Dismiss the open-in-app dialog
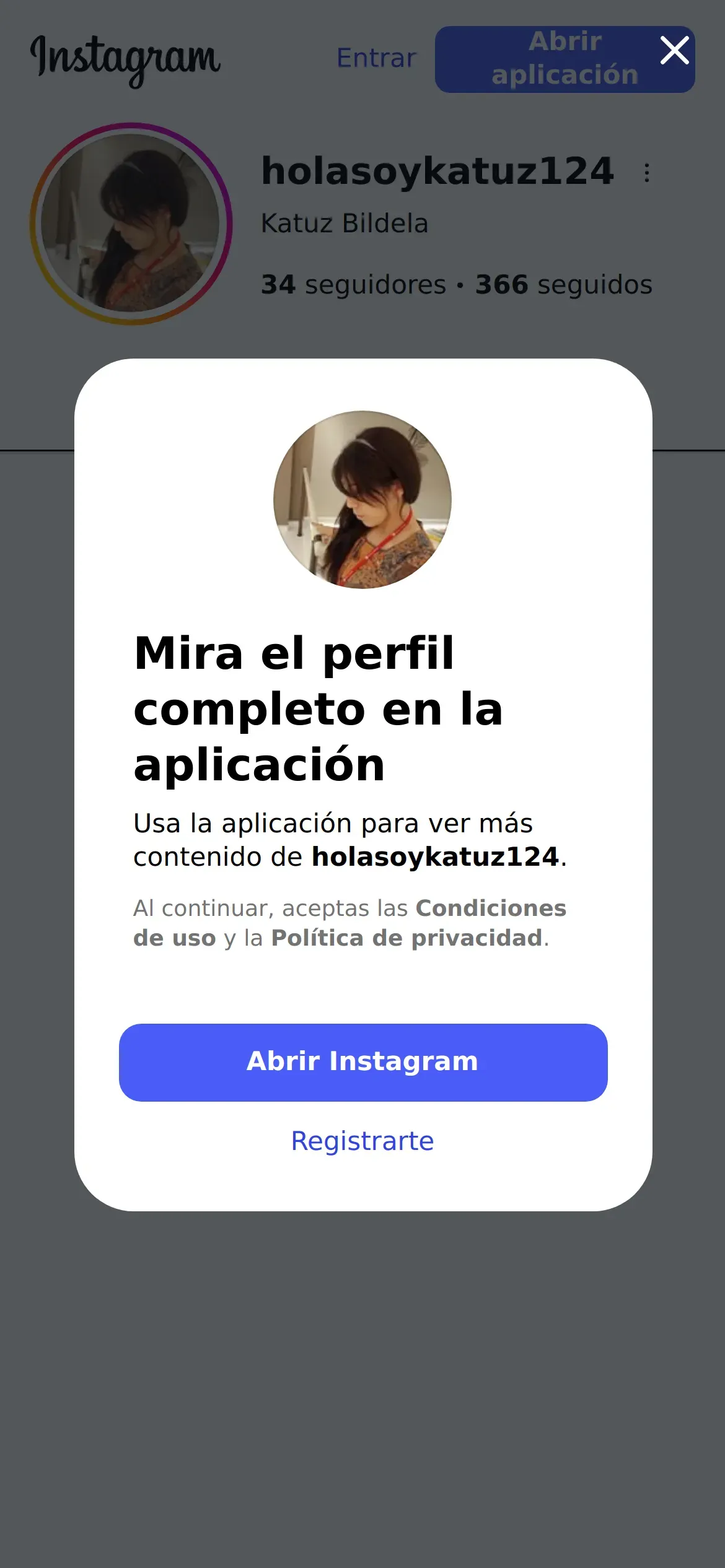The width and height of the screenshot is (725, 1568). pyautogui.click(x=674, y=51)
